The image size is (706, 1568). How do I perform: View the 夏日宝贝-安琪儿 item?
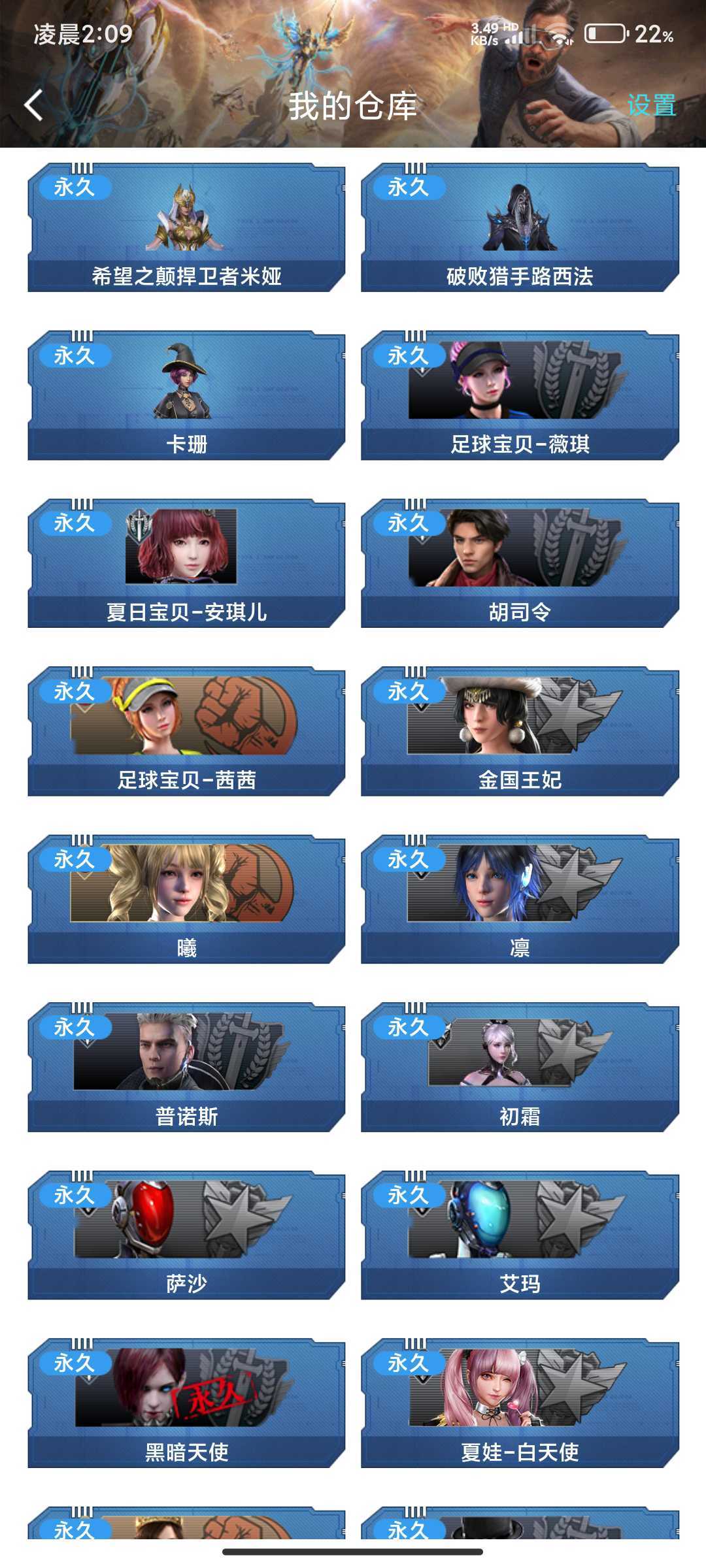(x=186, y=563)
